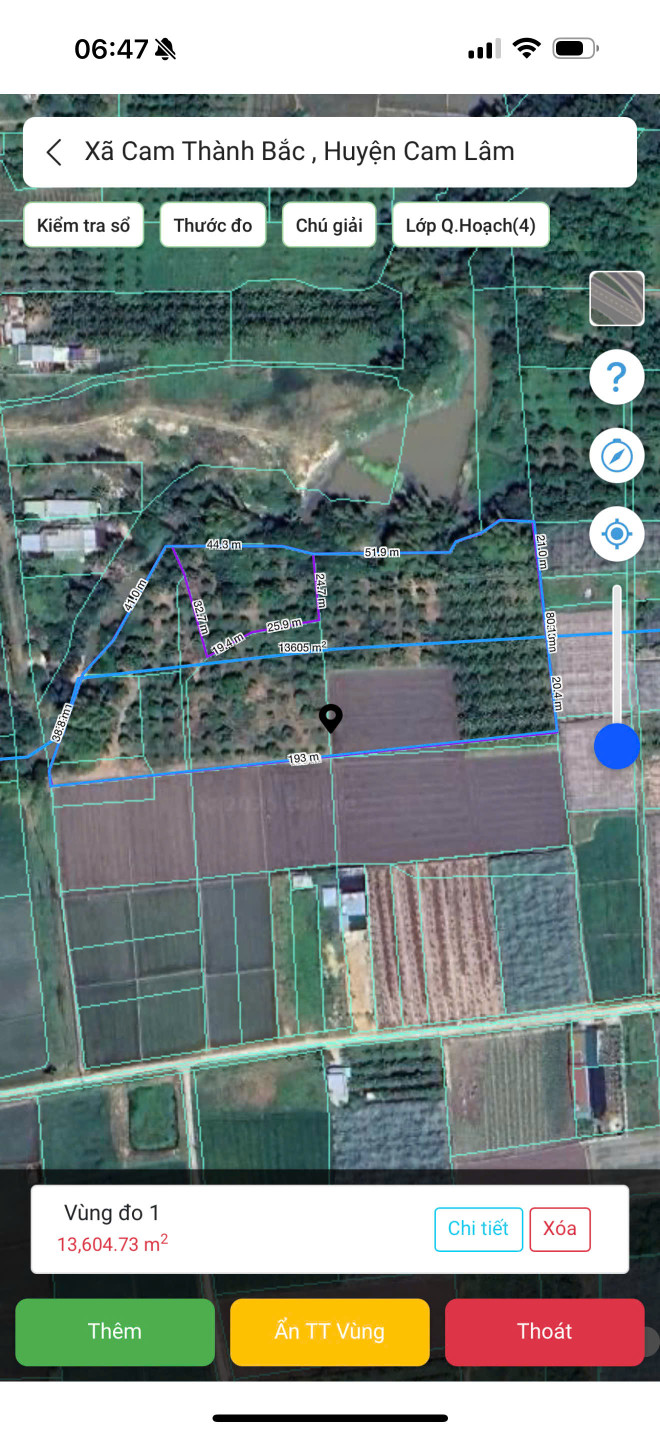The height and width of the screenshot is (1434, 660).
Task: Go back using the header arrow
Action: pyautogui.click(x=54, y=152)
